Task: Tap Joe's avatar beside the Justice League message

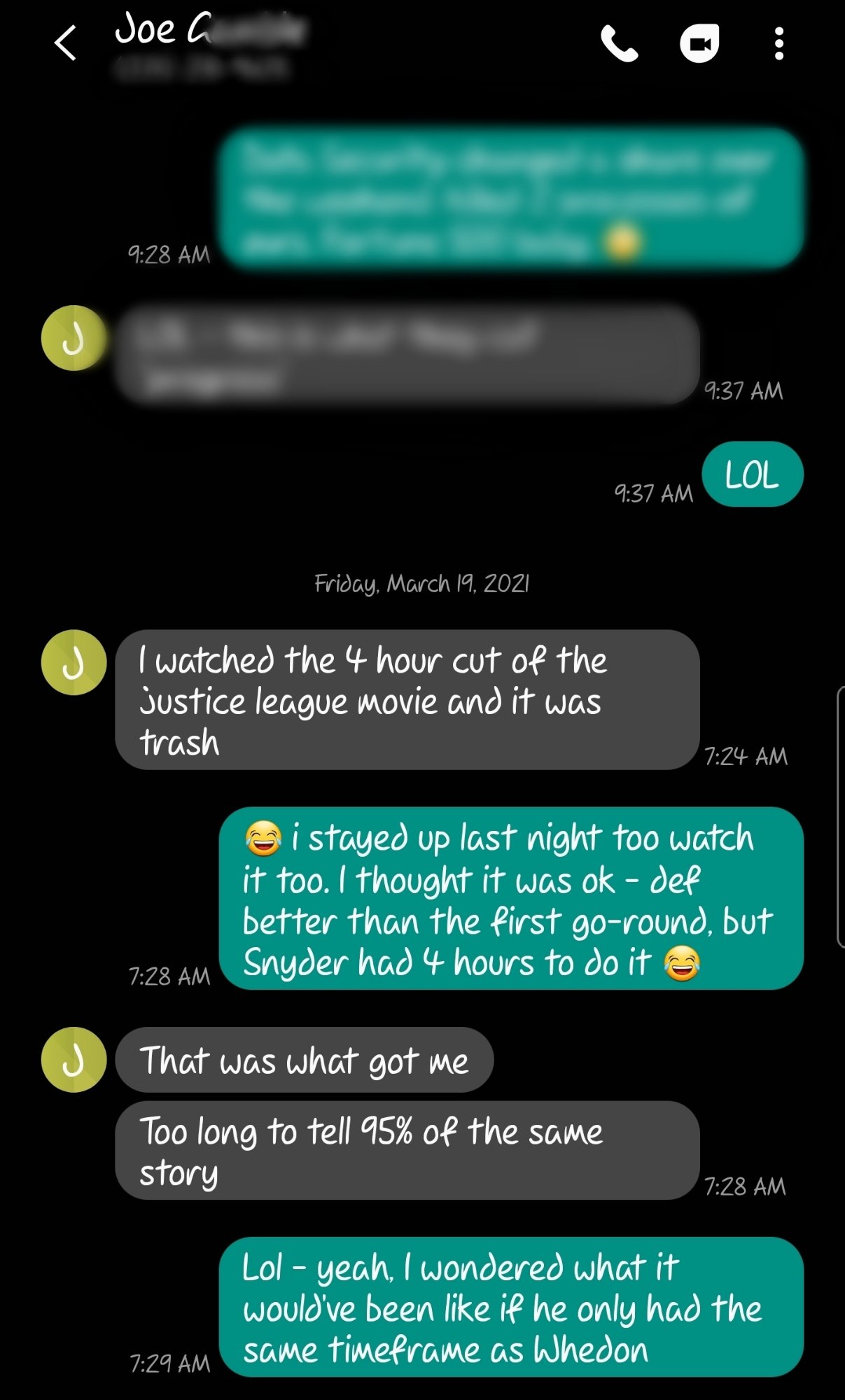Action: click(74, 662)
